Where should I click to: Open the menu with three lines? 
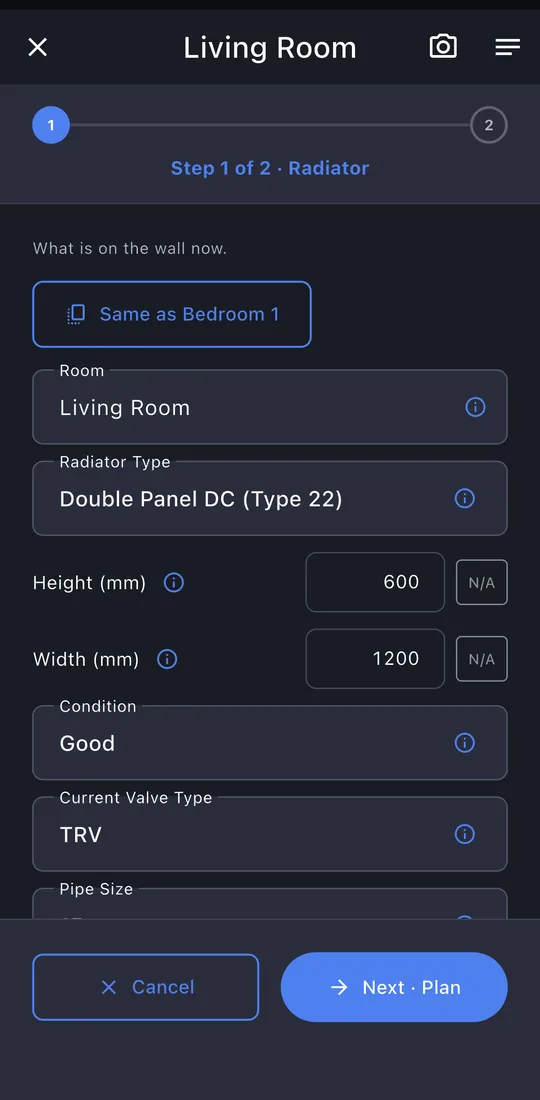point(508,47)
